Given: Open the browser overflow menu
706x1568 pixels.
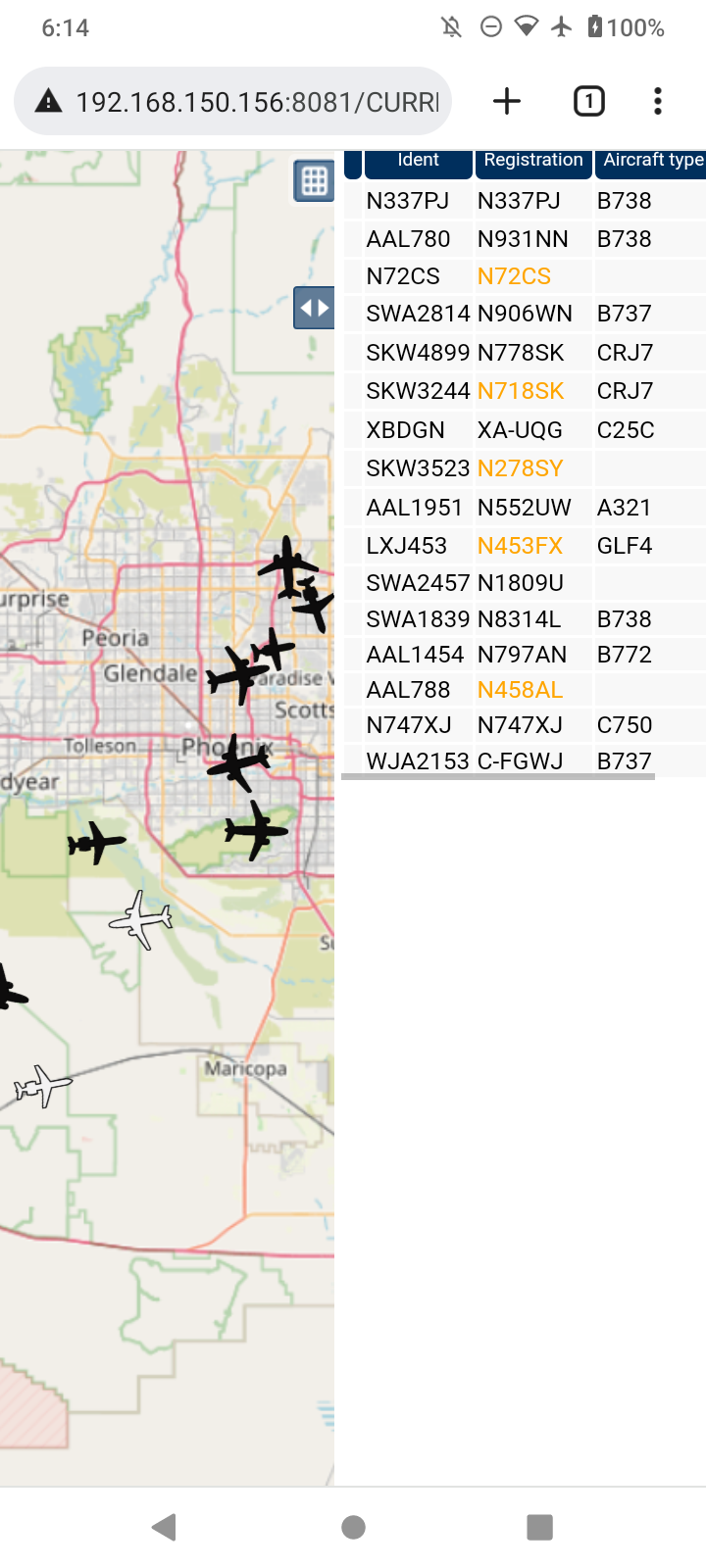Looking at the screenshot, I should [658, 101].
